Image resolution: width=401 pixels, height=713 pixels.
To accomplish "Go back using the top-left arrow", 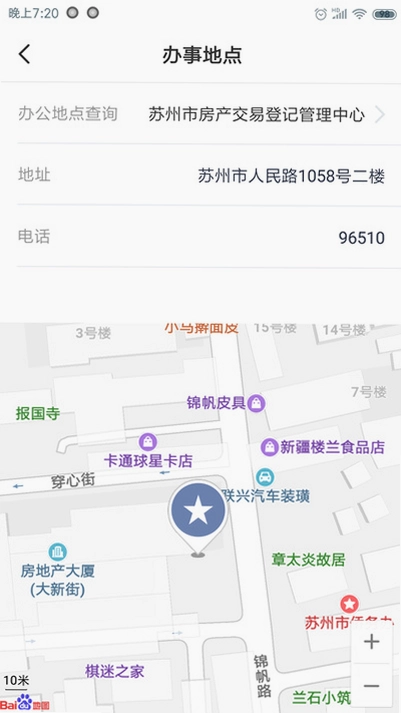I will (x=25, y=55).
